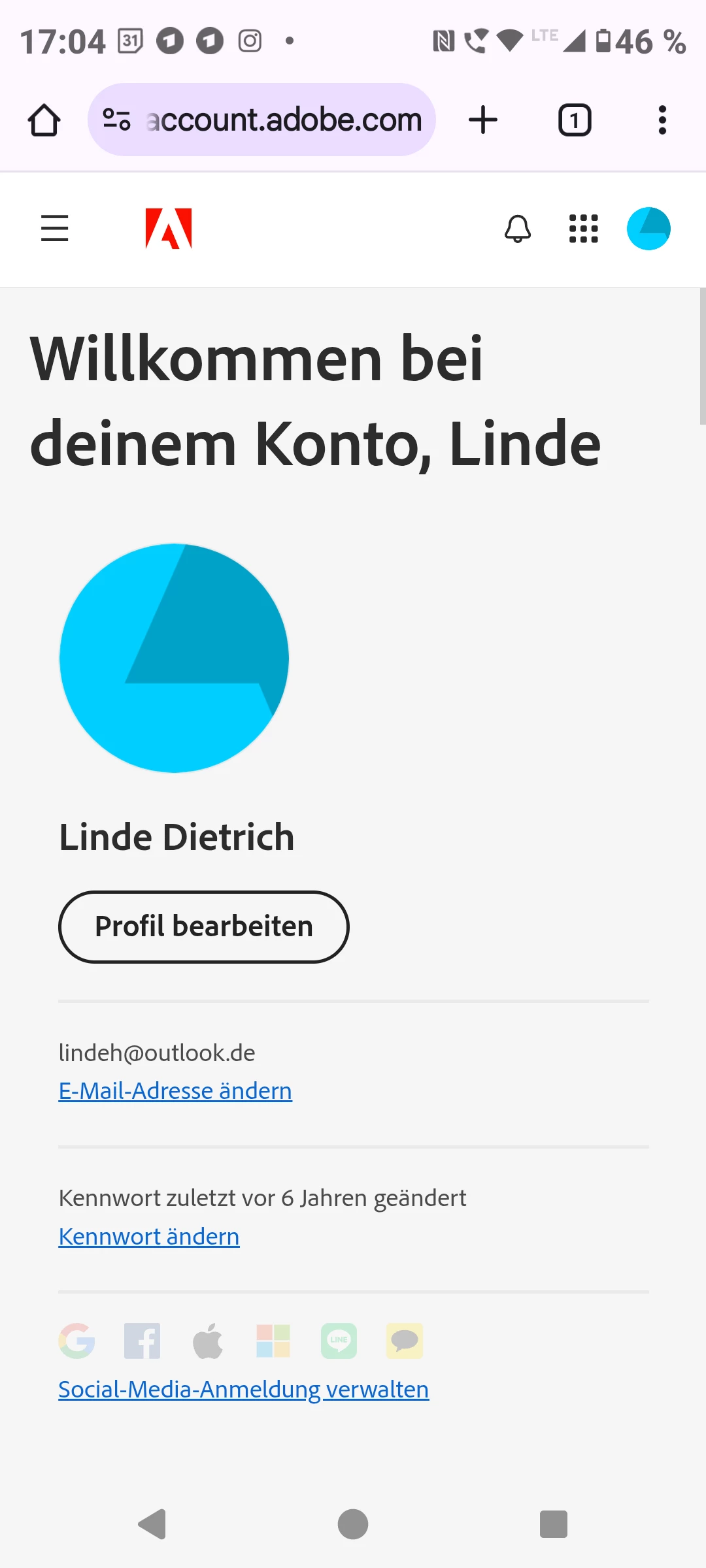This screenshot has height=1568, width=706.
Task: Open the system recent apps view
Action: (x=553, y=1524)
